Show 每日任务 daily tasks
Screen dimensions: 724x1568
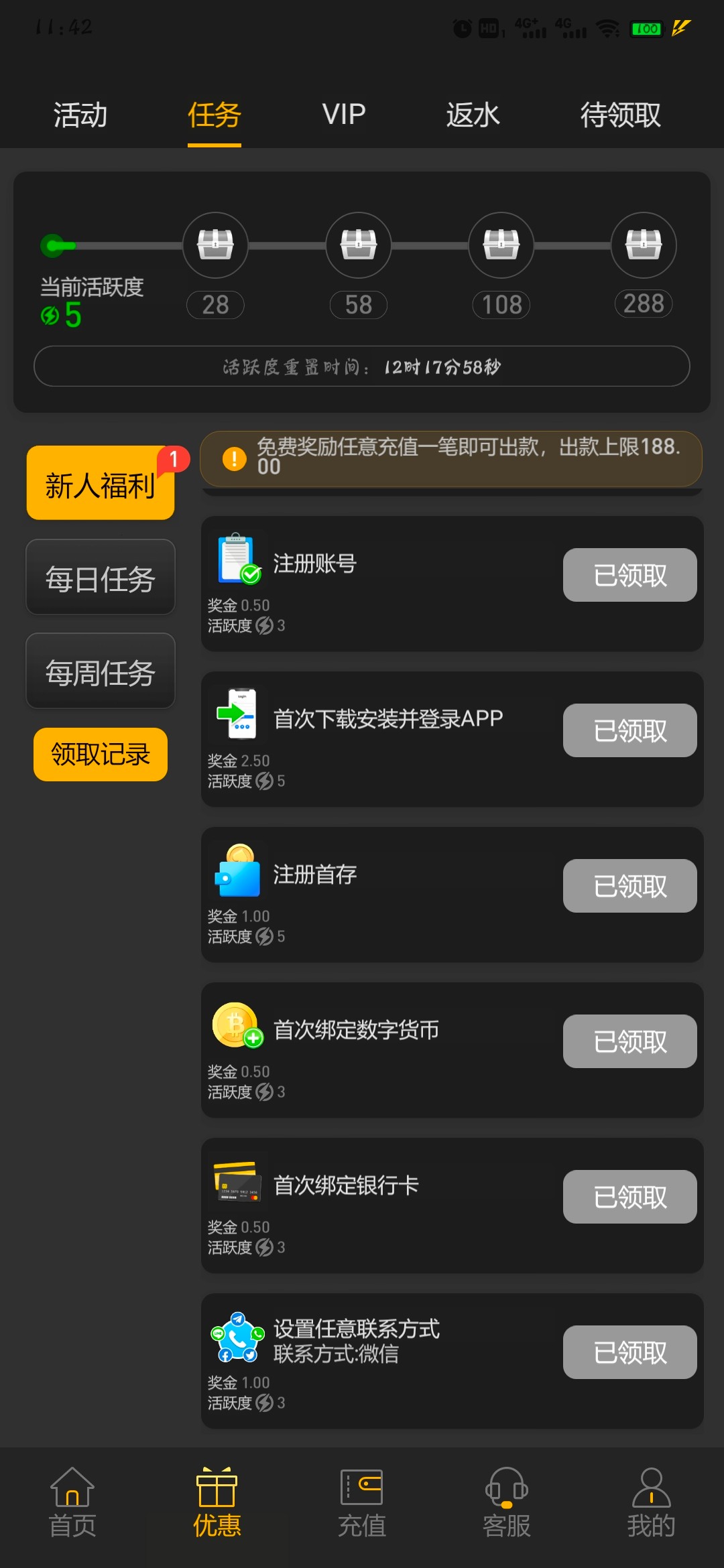(101, 577)
